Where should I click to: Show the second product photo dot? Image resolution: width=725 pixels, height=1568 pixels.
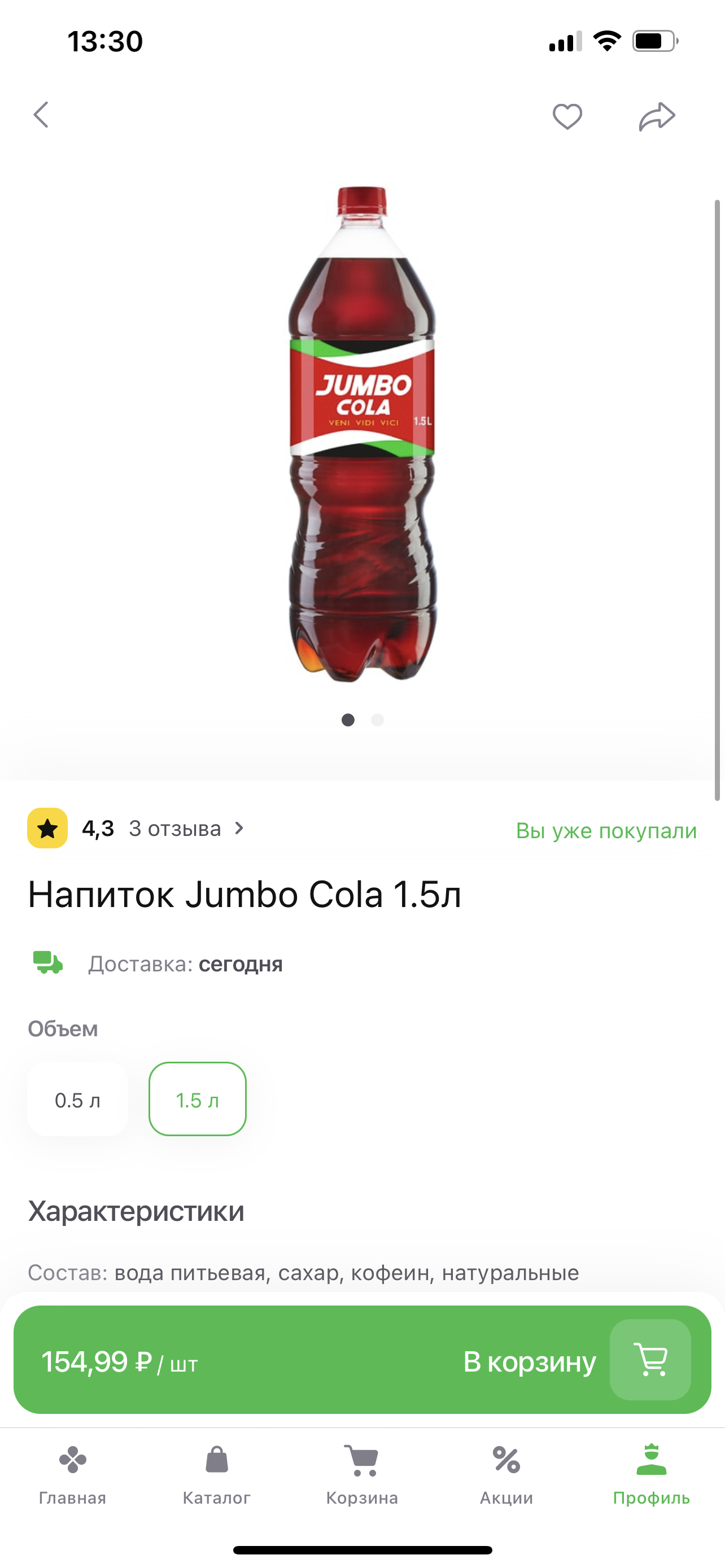point(377,720)
